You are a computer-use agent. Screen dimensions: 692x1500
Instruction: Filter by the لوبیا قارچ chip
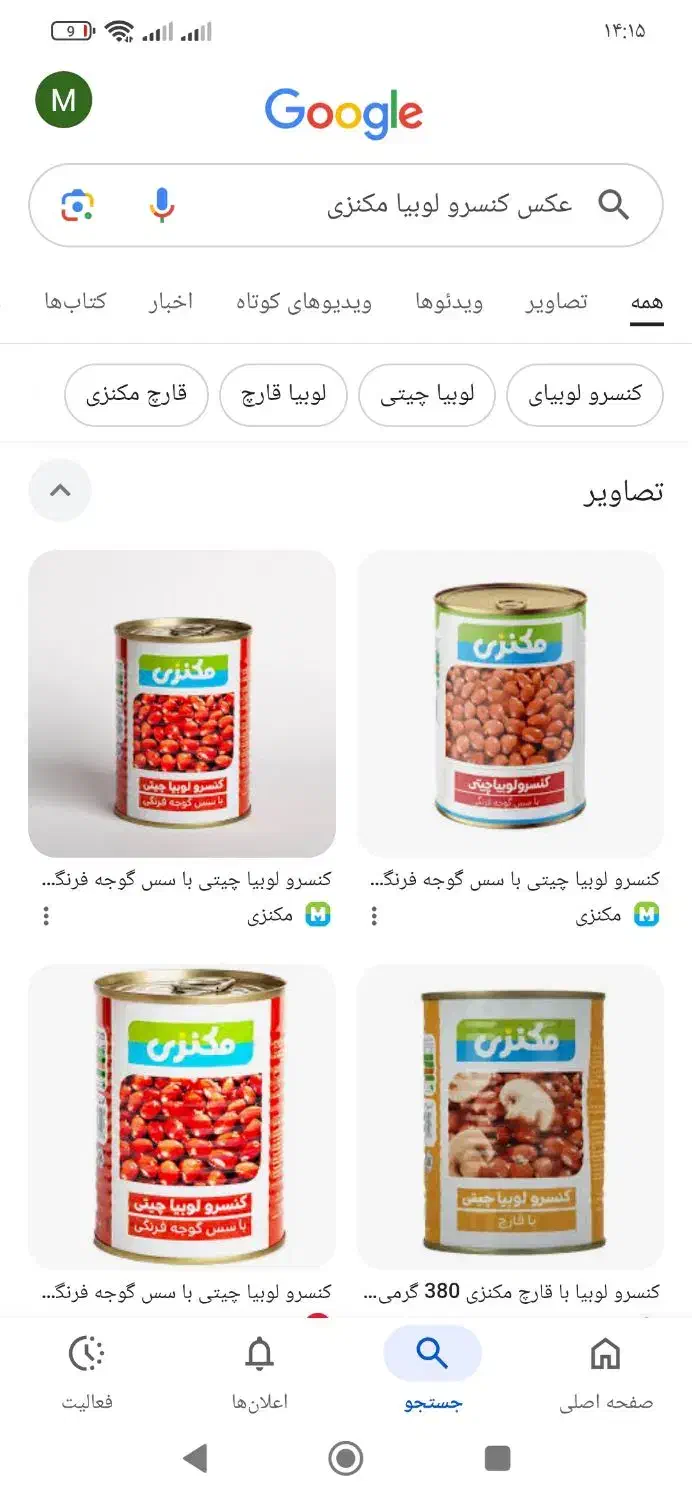click(x=283, y=395)
